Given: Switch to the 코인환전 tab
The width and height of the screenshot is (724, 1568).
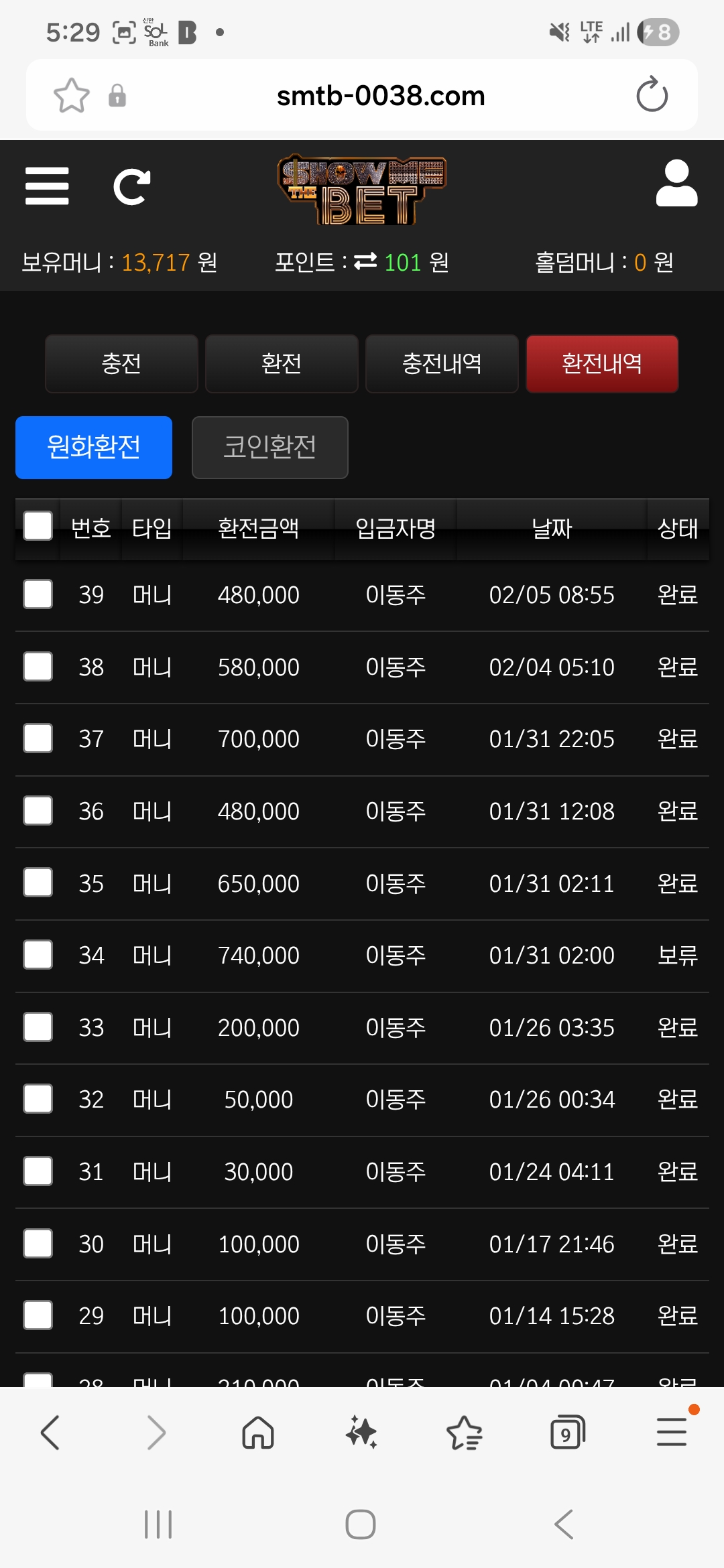Looking at the screenshot, I should coord(269,448).
